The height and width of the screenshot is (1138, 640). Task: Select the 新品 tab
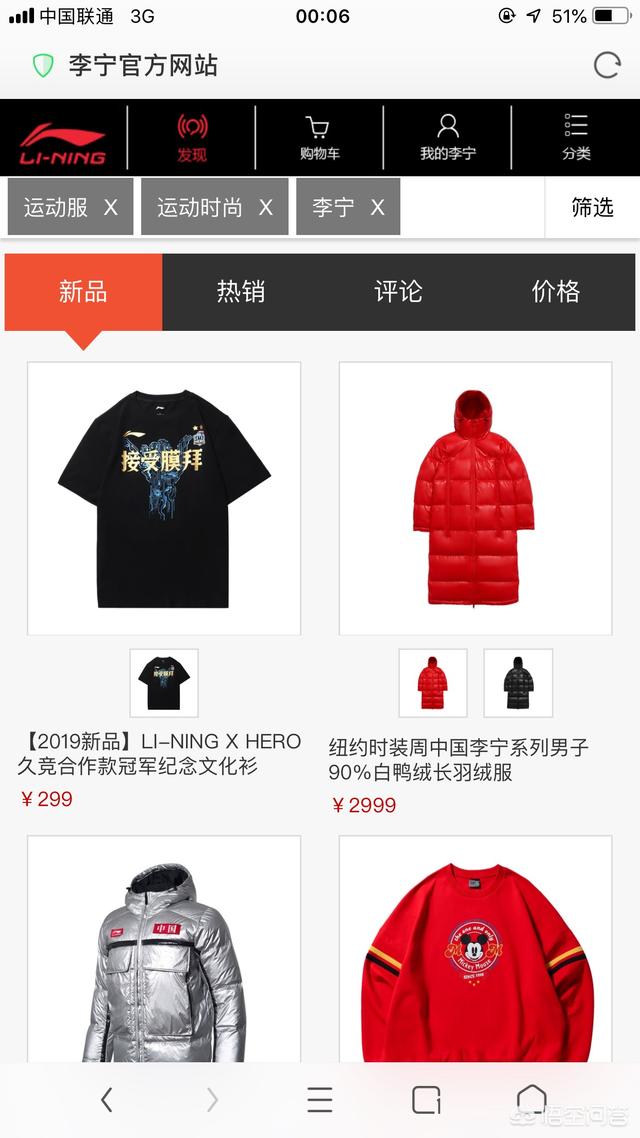pos(83,292)
